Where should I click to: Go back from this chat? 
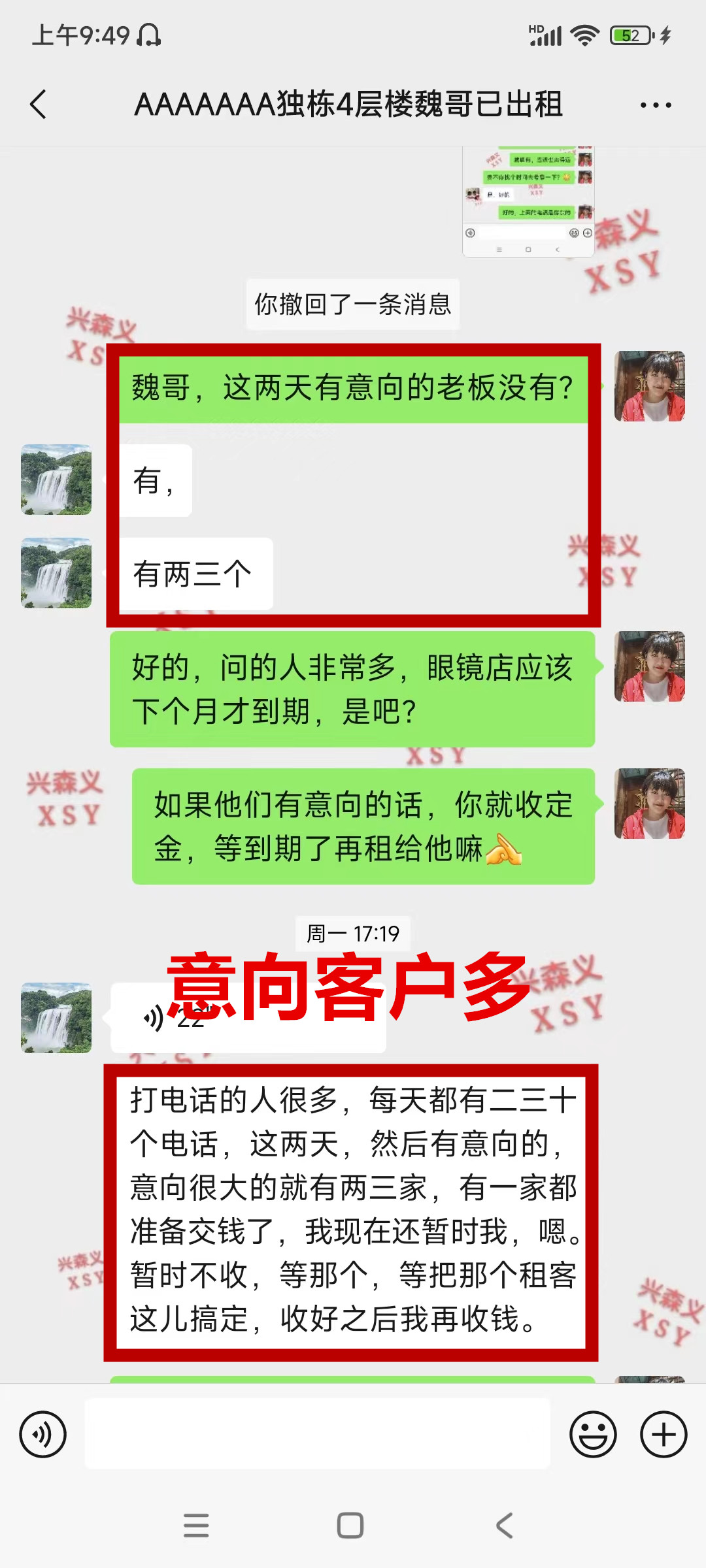[39, 105]
